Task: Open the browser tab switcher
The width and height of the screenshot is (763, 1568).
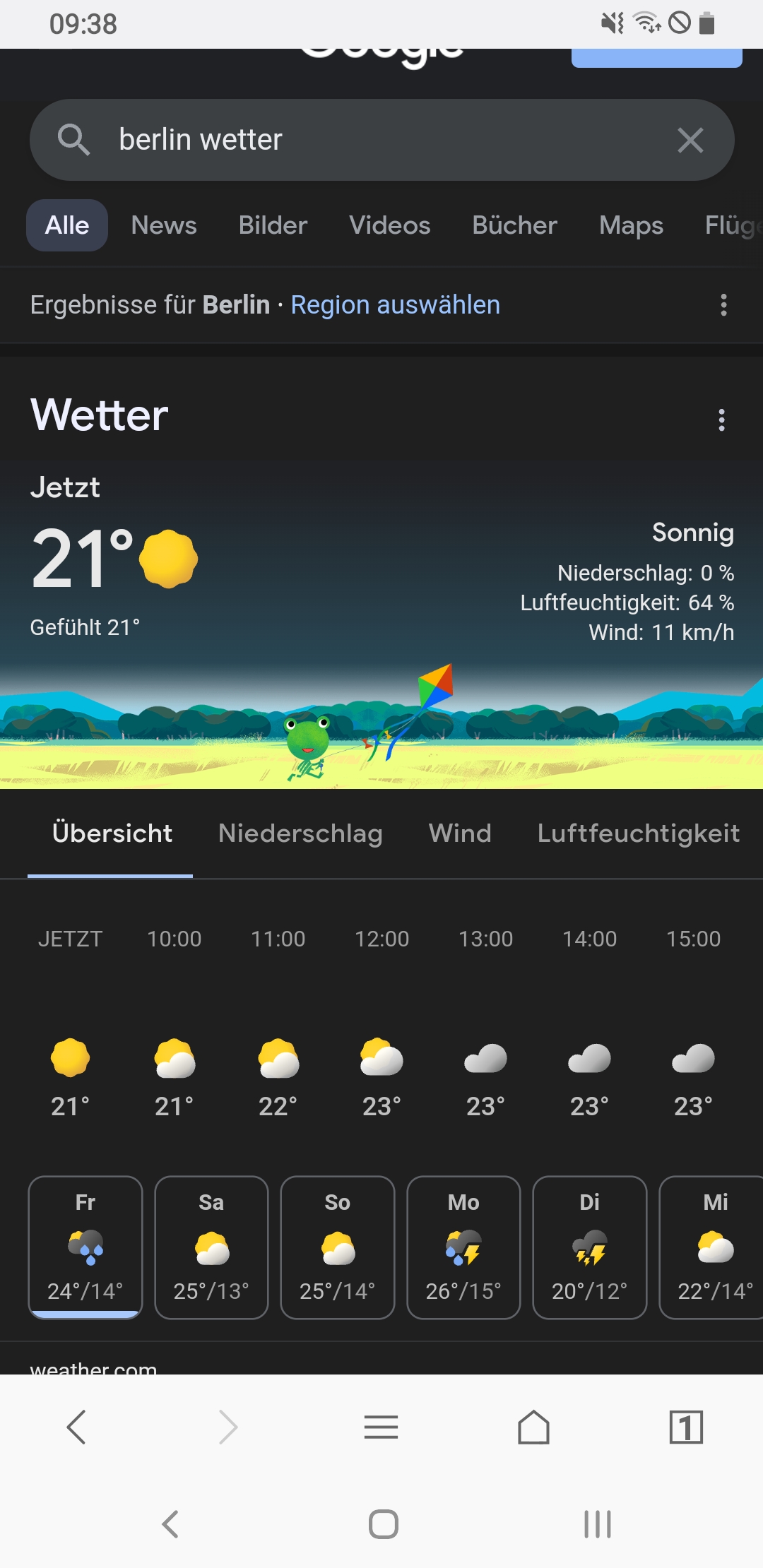Action: [686, 1427]
